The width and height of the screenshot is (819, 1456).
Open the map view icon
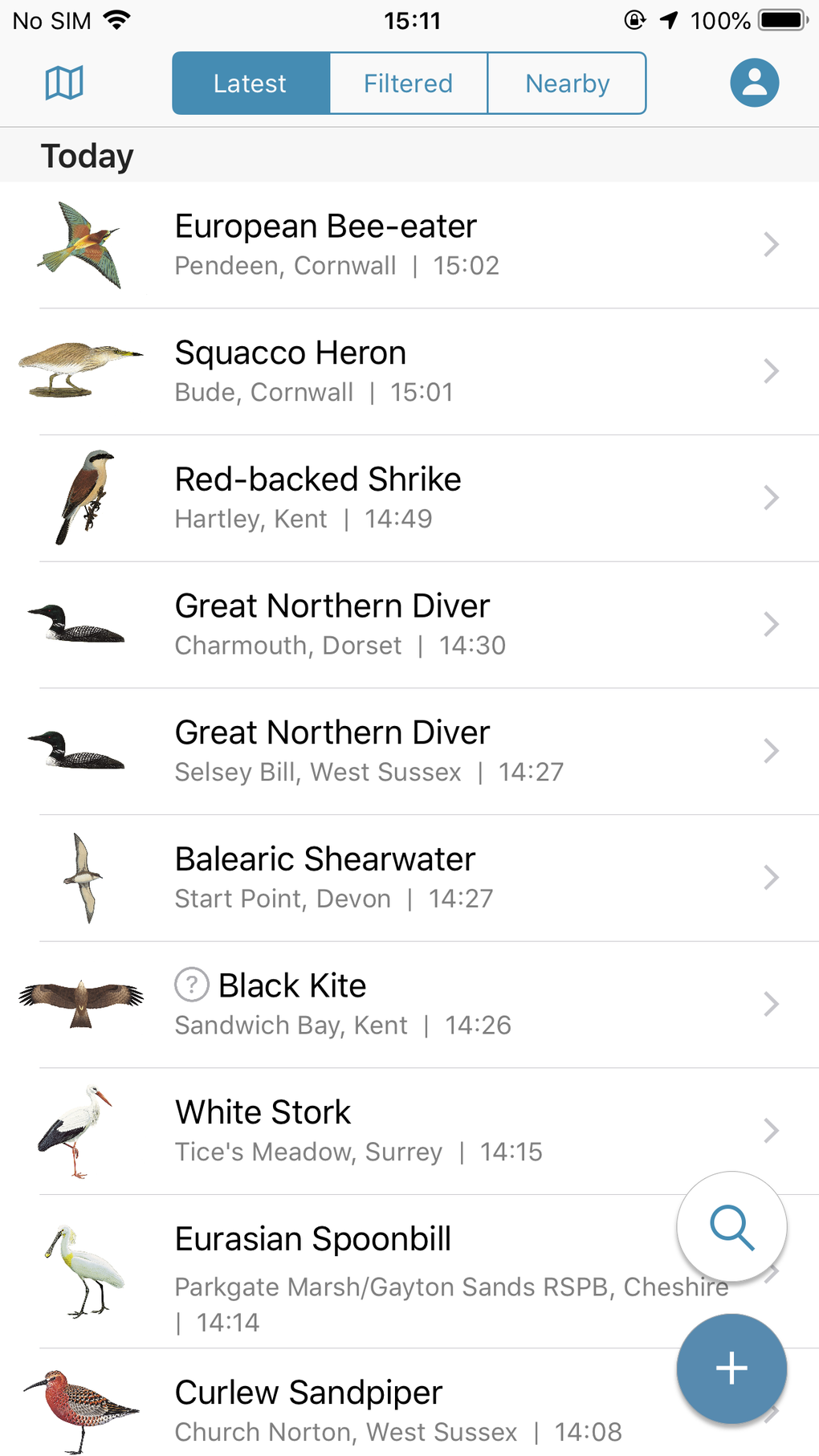pyautogui.click(x=64, y=83)
